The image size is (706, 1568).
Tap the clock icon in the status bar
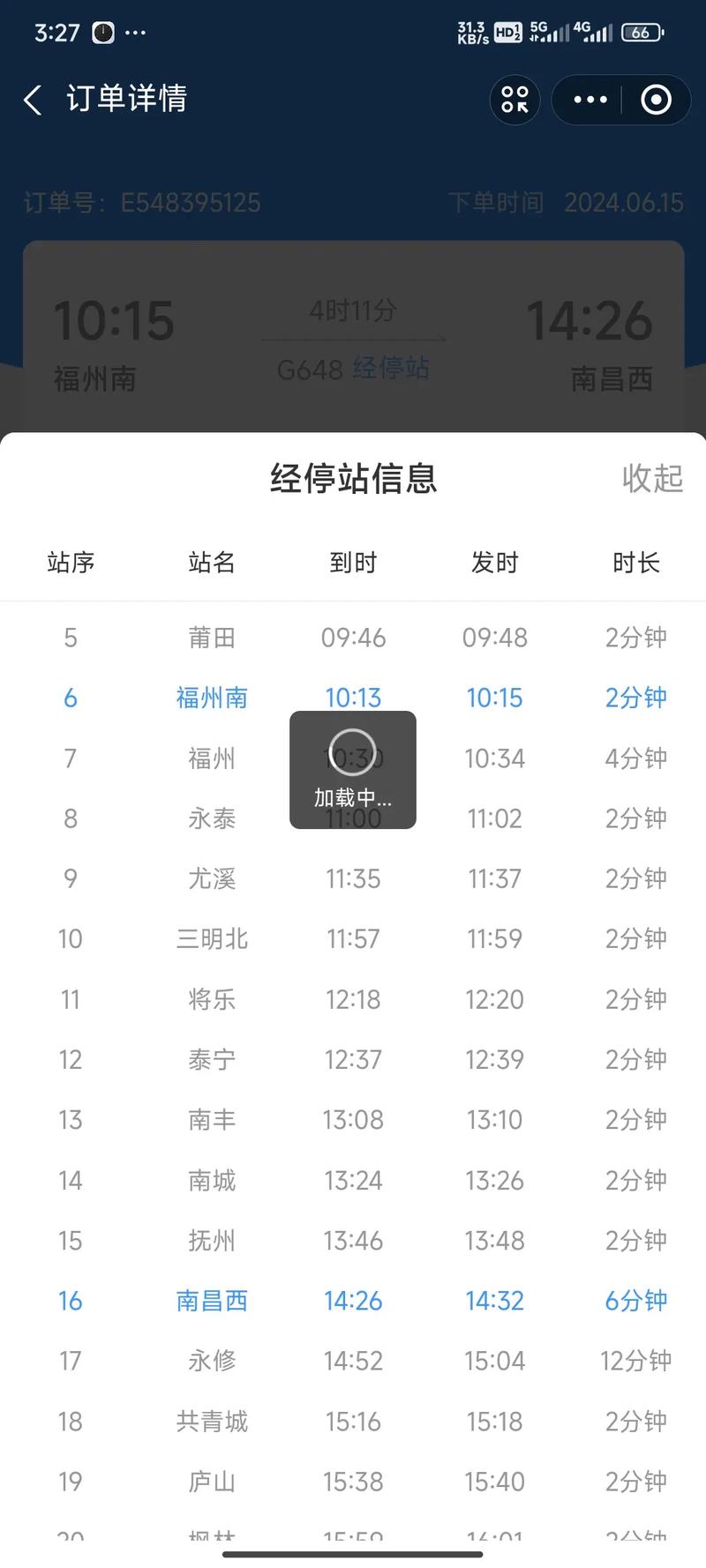coord(101,32)
